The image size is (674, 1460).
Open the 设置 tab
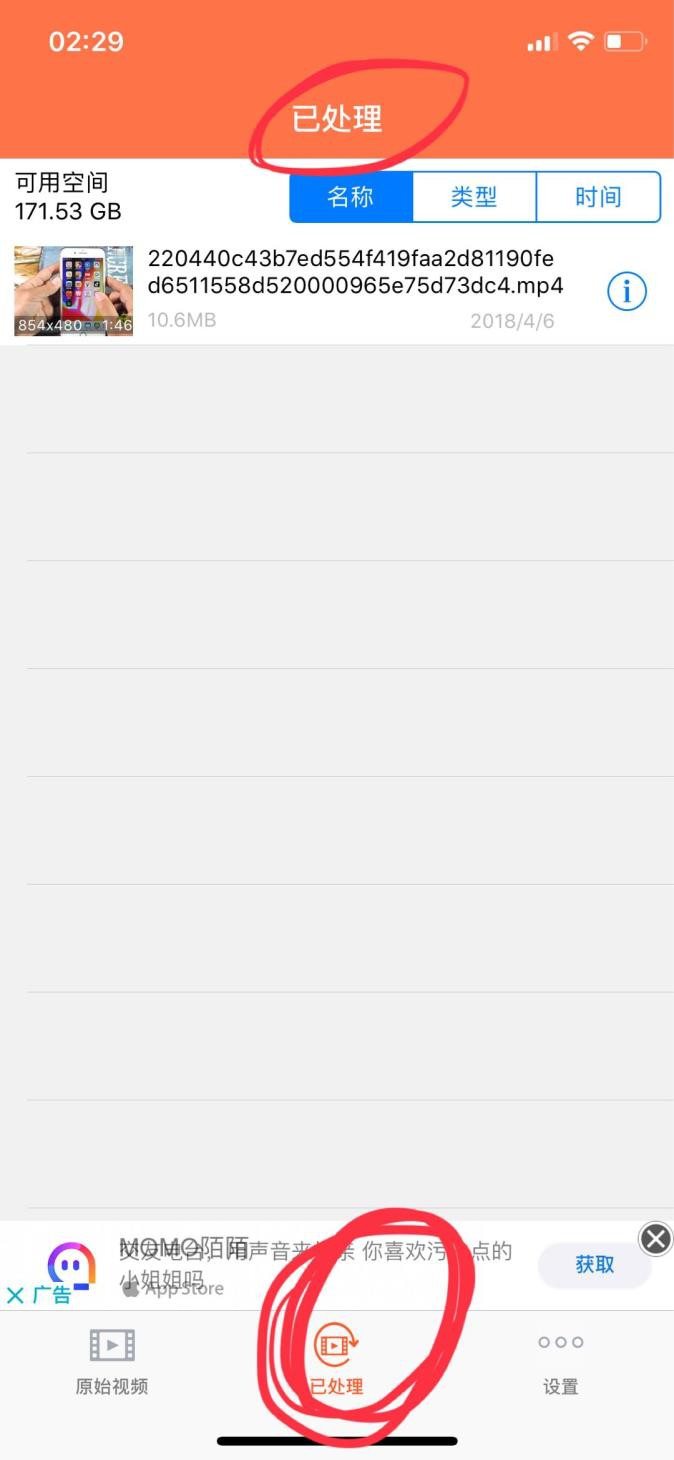click(x=561, y=1362)
